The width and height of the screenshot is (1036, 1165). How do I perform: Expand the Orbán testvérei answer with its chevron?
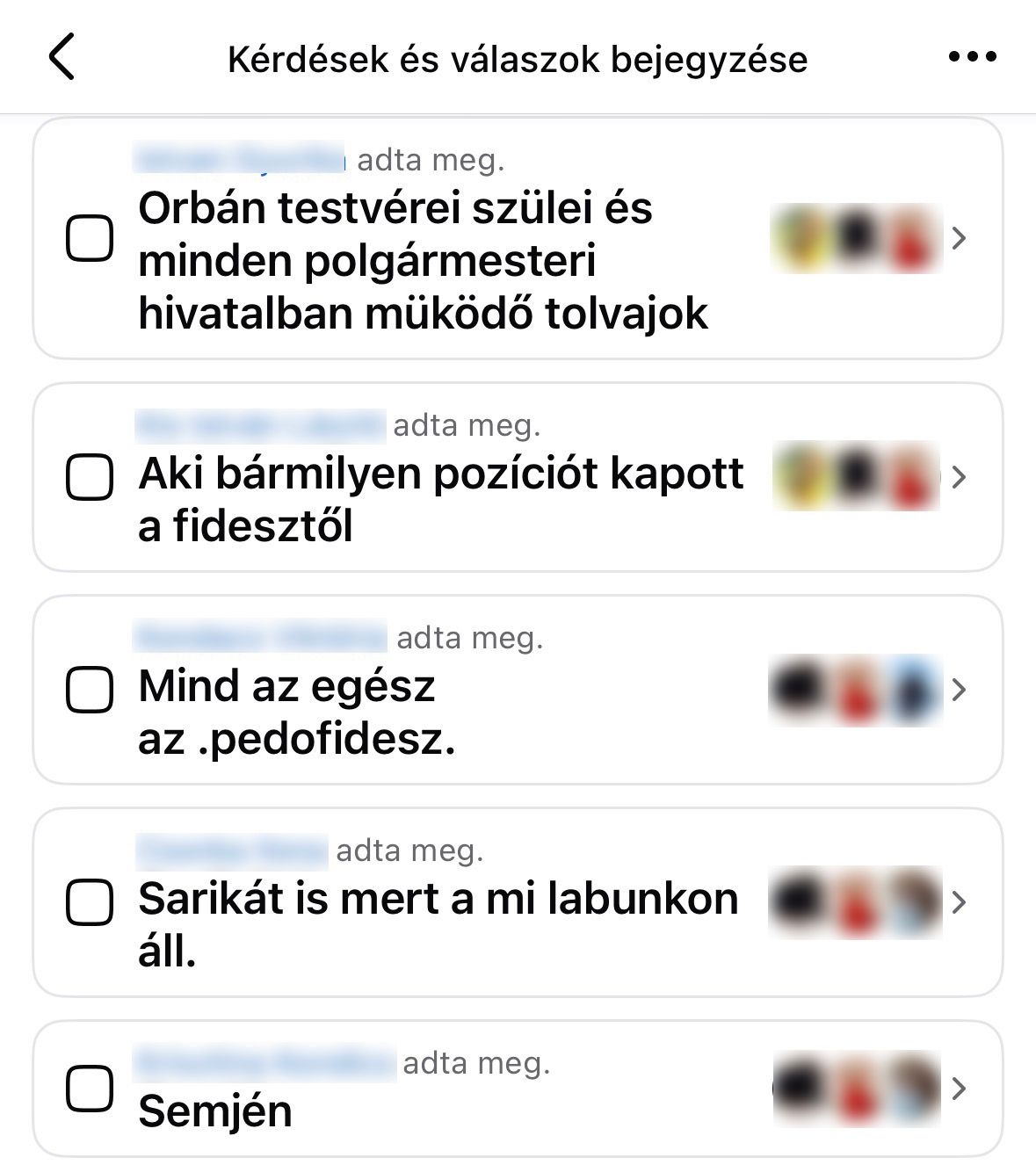(960, 237)
